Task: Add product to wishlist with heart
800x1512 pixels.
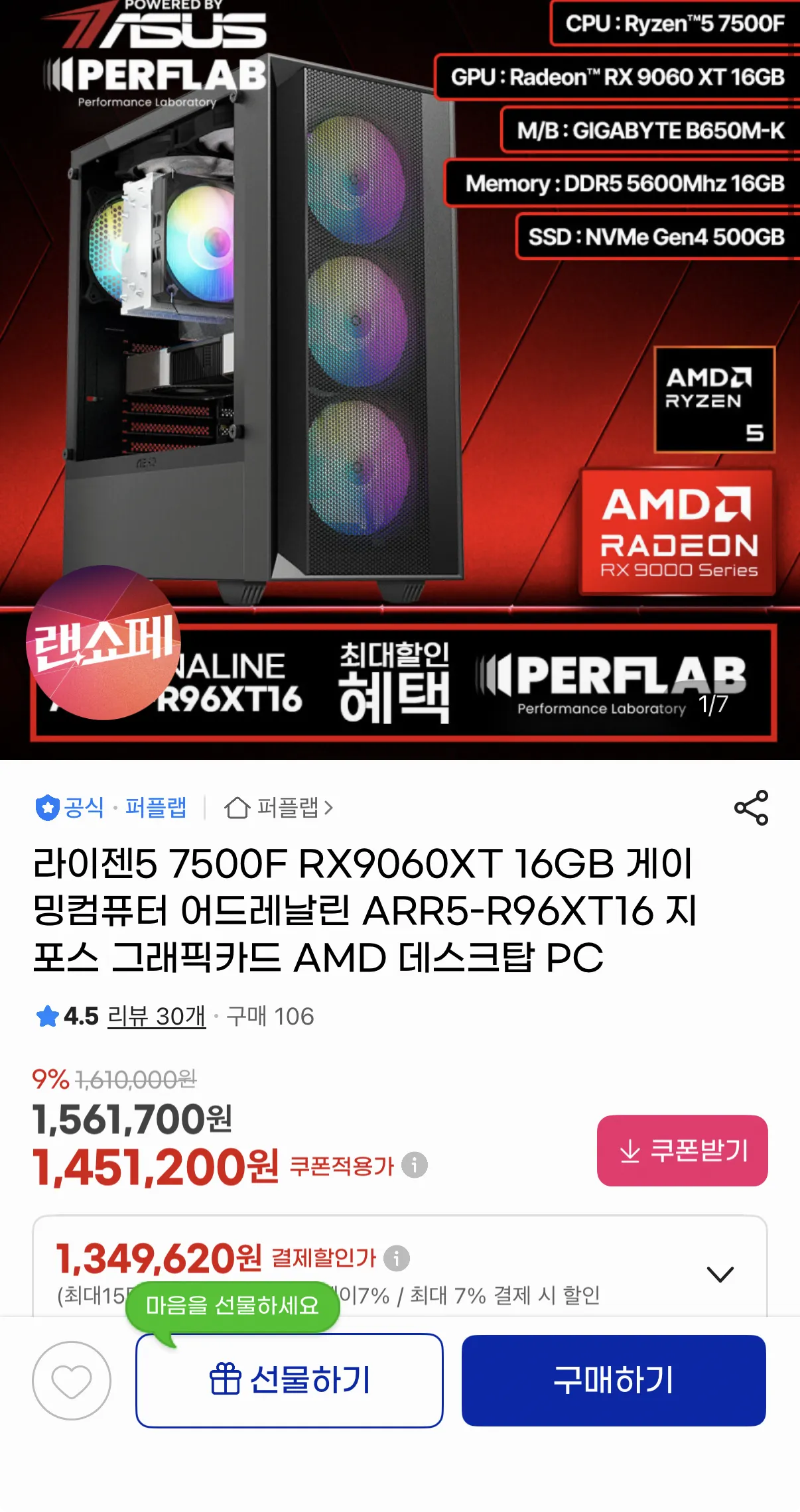Action: 72,1381
